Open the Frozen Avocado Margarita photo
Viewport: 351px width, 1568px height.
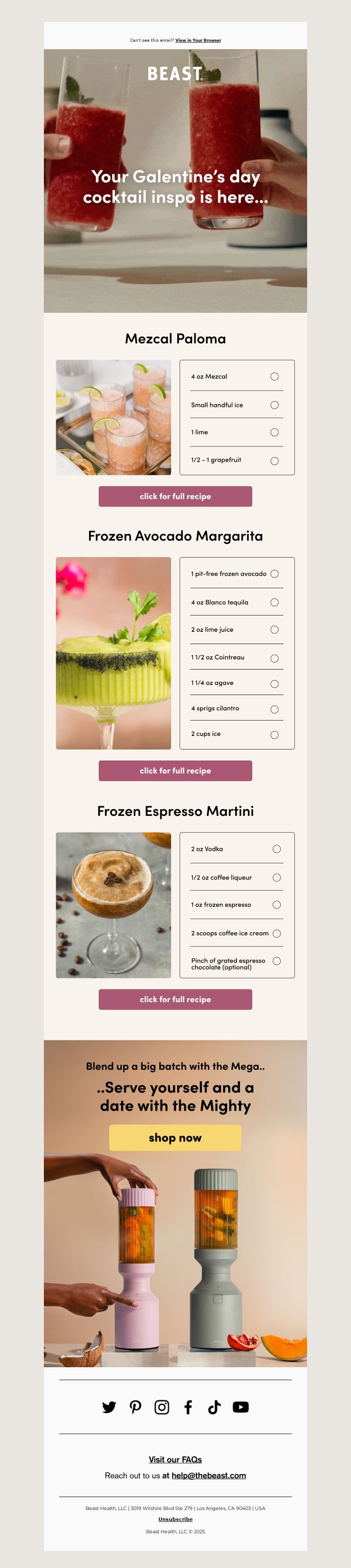coord(114,652)
